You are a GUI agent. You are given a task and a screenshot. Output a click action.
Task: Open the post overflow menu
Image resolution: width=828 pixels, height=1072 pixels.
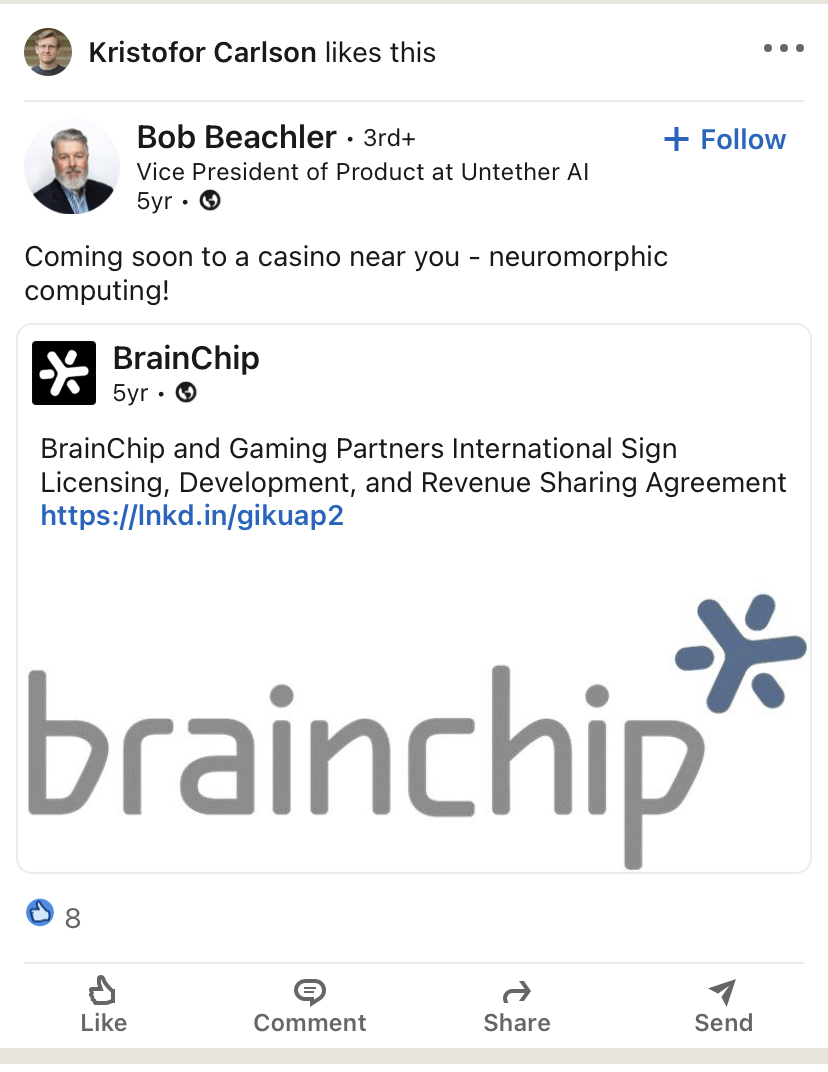[783, 48]
